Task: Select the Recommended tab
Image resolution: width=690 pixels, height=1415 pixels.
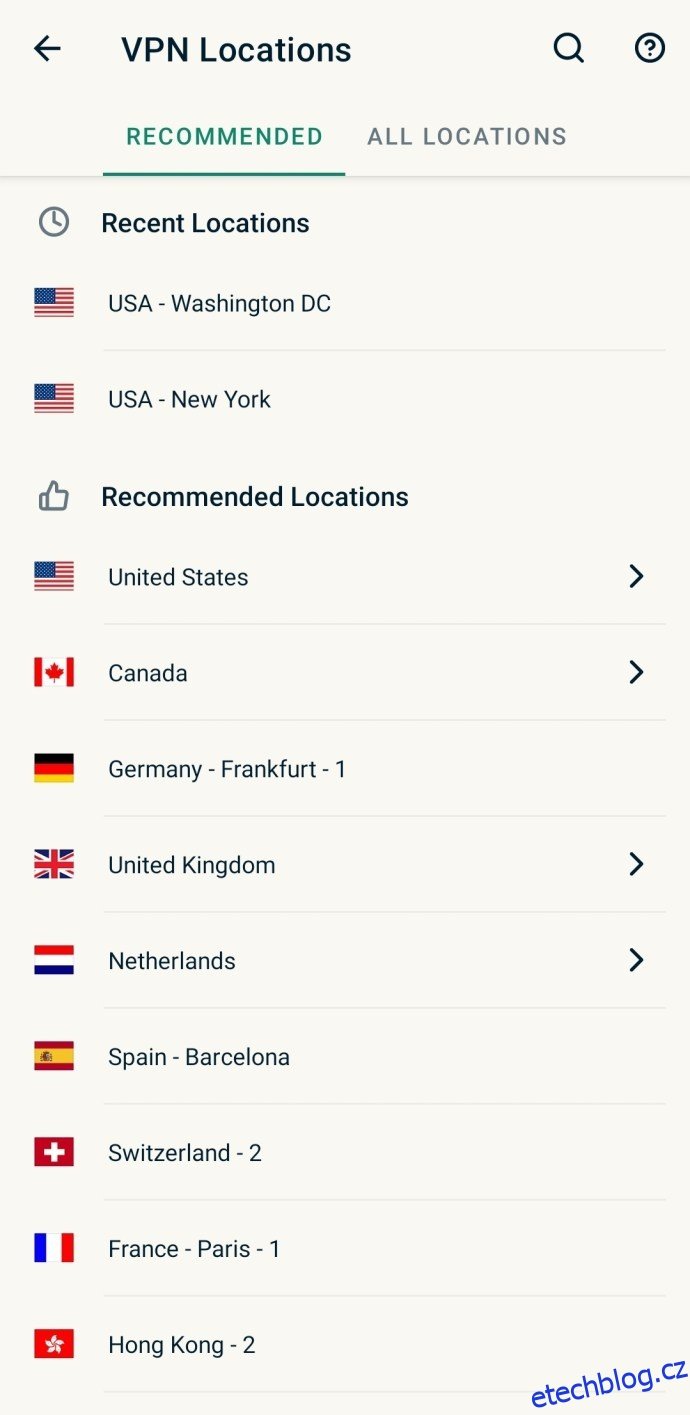Action: [224, 137]
